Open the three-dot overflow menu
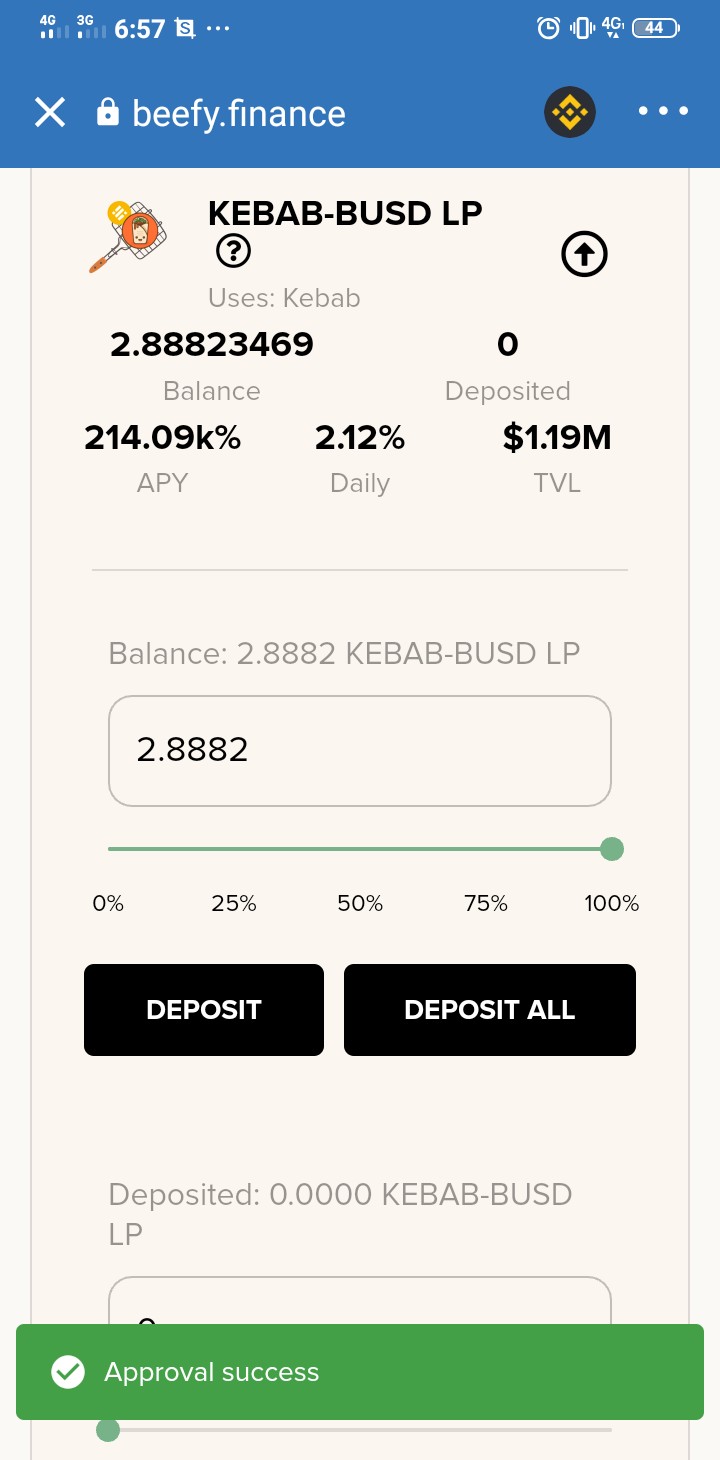The height and width of the screenshot is (1460, 720). point(664,111)
